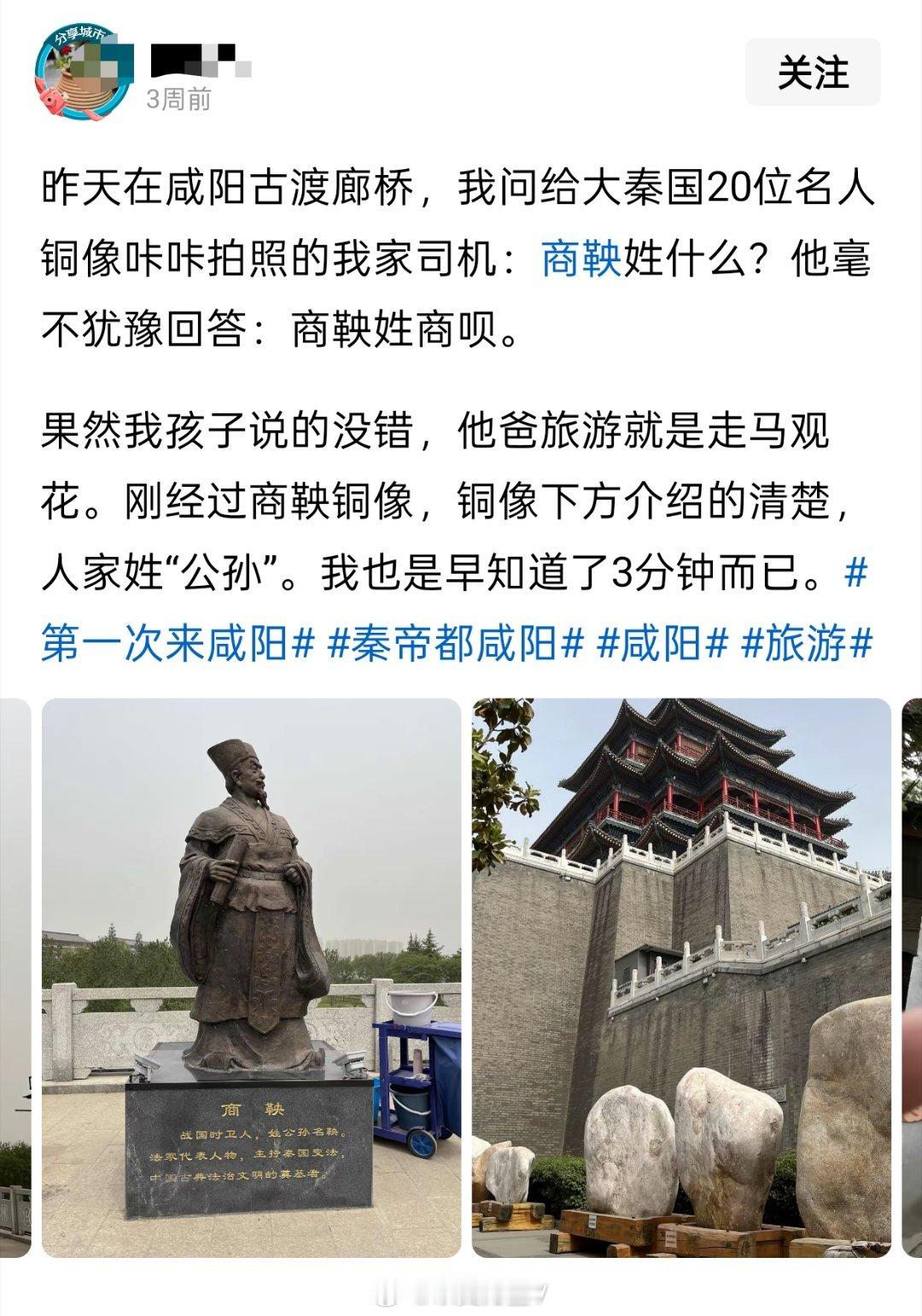This screenshot has height=1316, width=922.
Task: Open the #咸阳# hashtag
Action: [x=662, y=642]
